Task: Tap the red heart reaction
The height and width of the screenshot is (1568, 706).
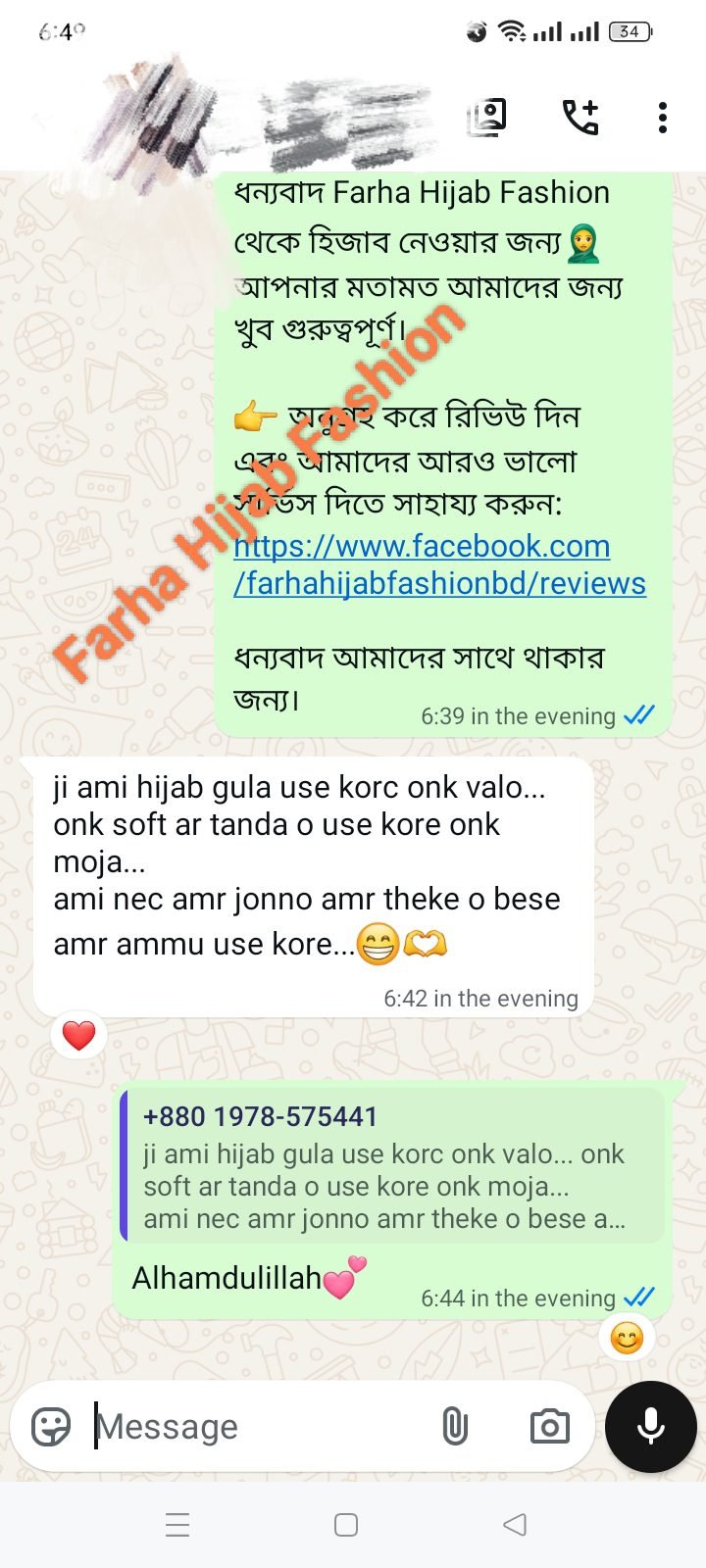Action: click(78, 1035)
